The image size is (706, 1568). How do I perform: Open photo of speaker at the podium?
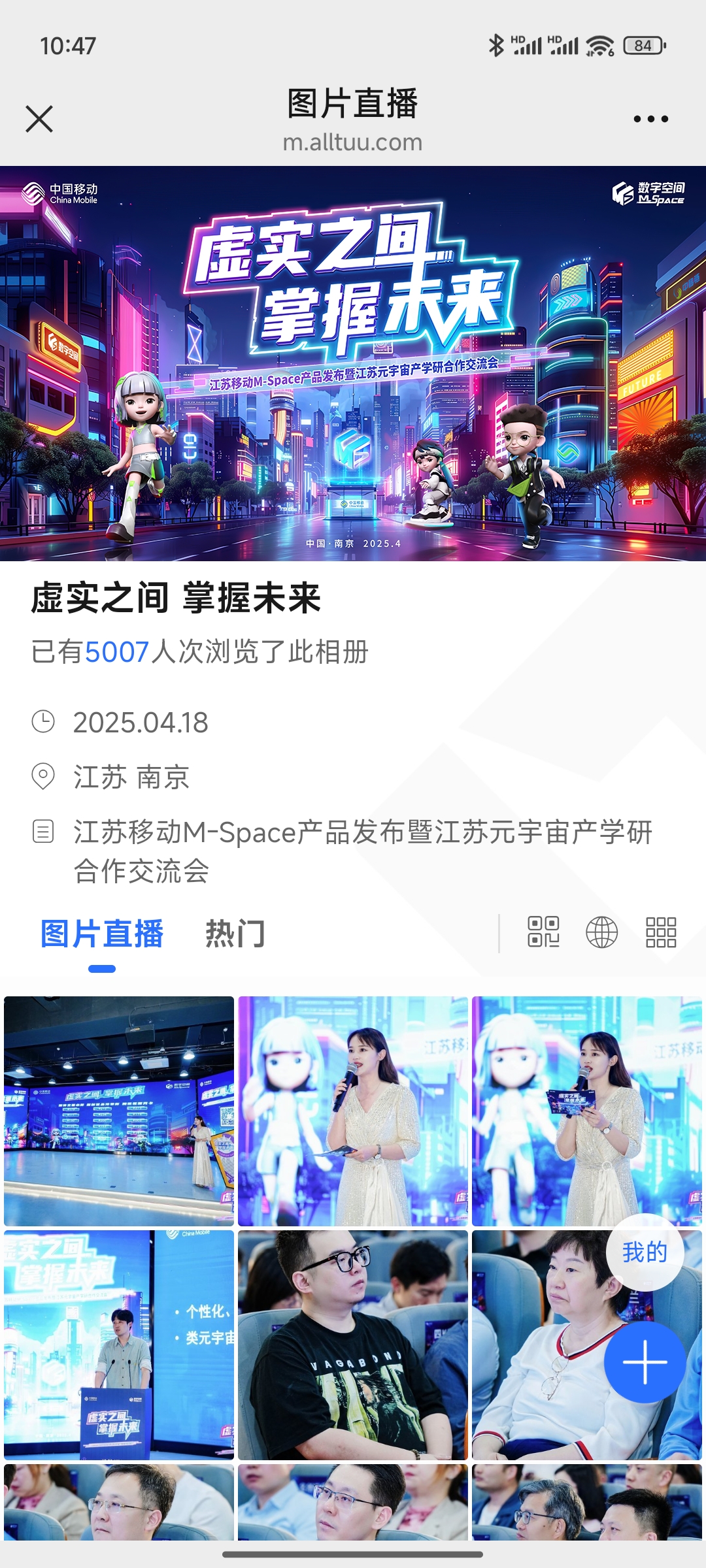click(119, 1345)
